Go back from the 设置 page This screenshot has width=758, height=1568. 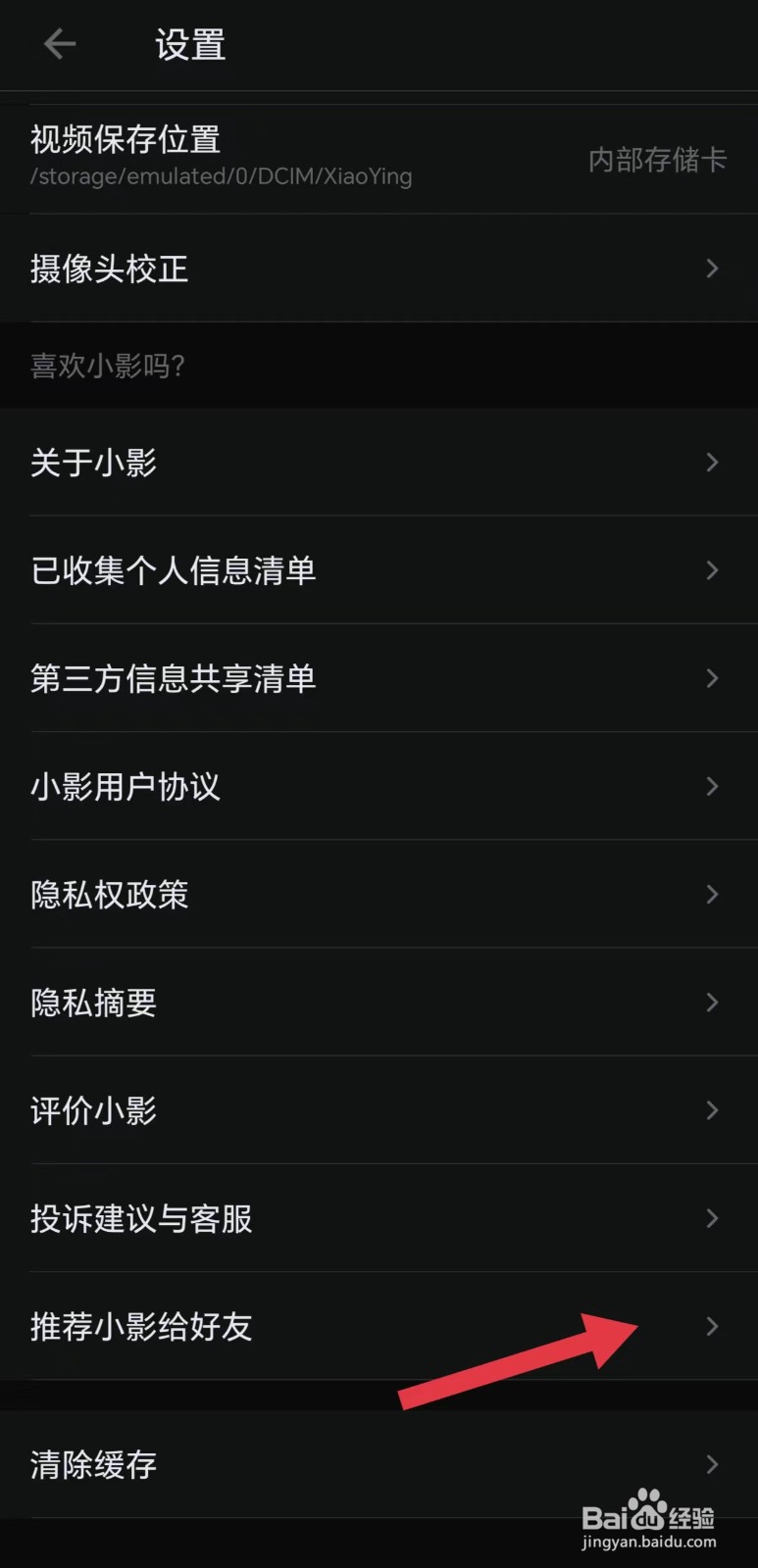(x=60, y=44)
